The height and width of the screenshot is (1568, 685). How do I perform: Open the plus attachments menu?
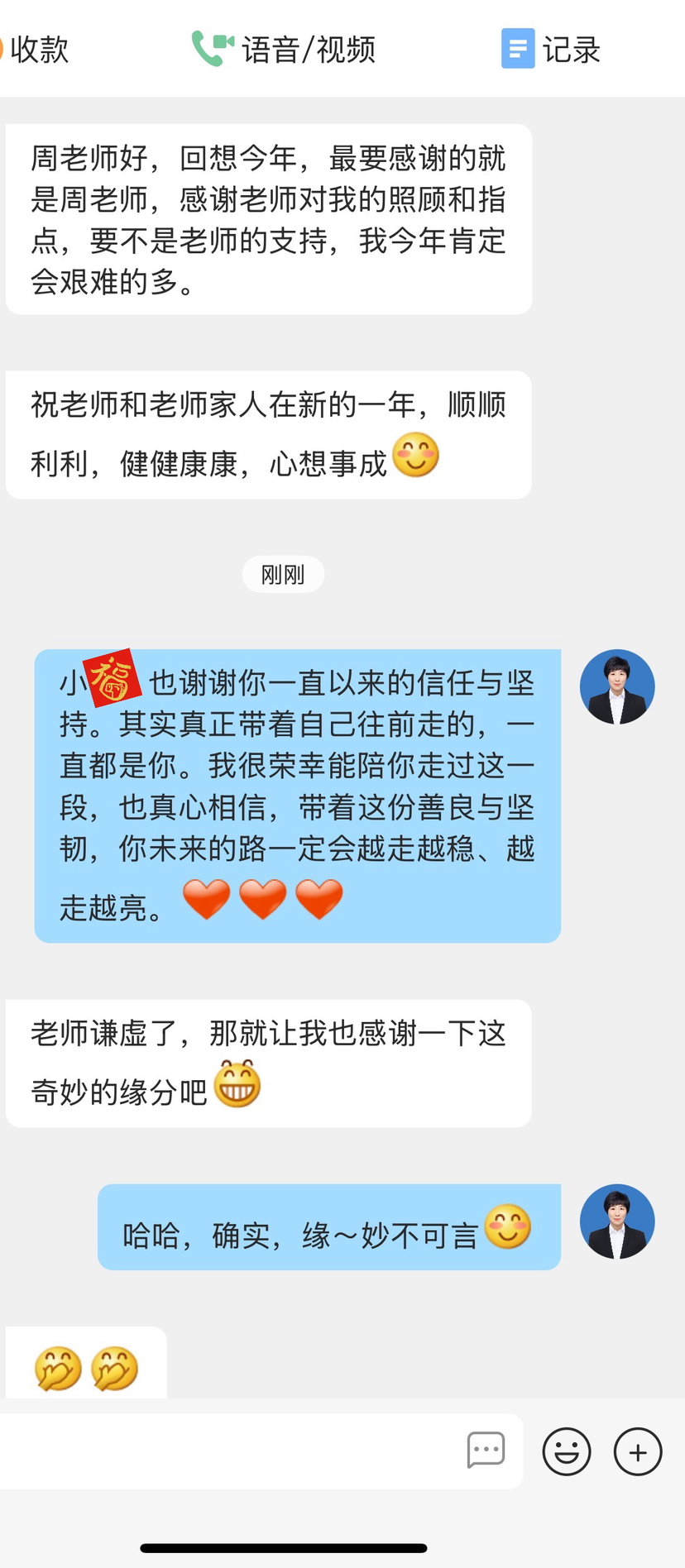click(x=638, y=1451)
